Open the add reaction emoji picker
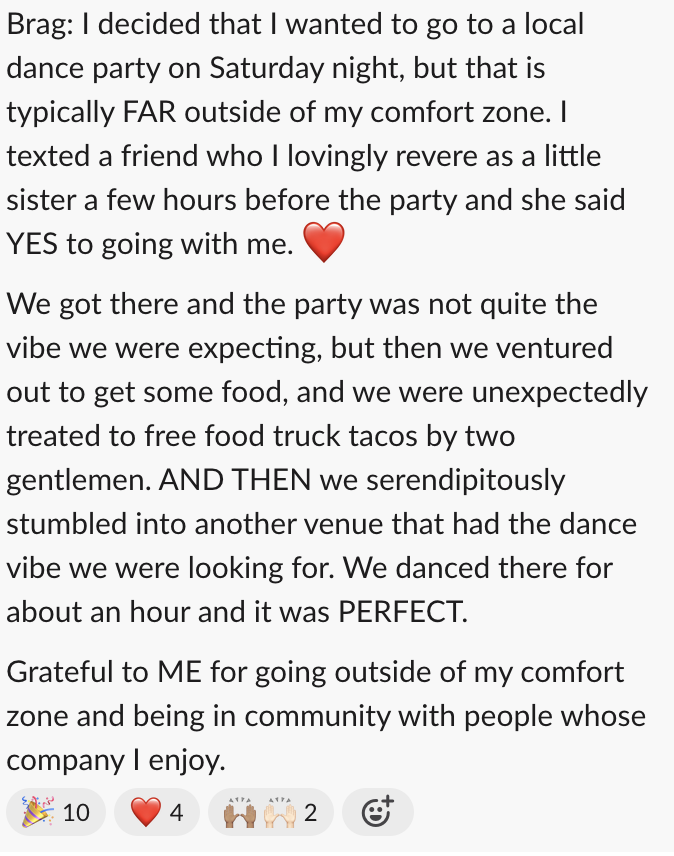The width and height of the screenshot is (674, 856). [377, 812]
